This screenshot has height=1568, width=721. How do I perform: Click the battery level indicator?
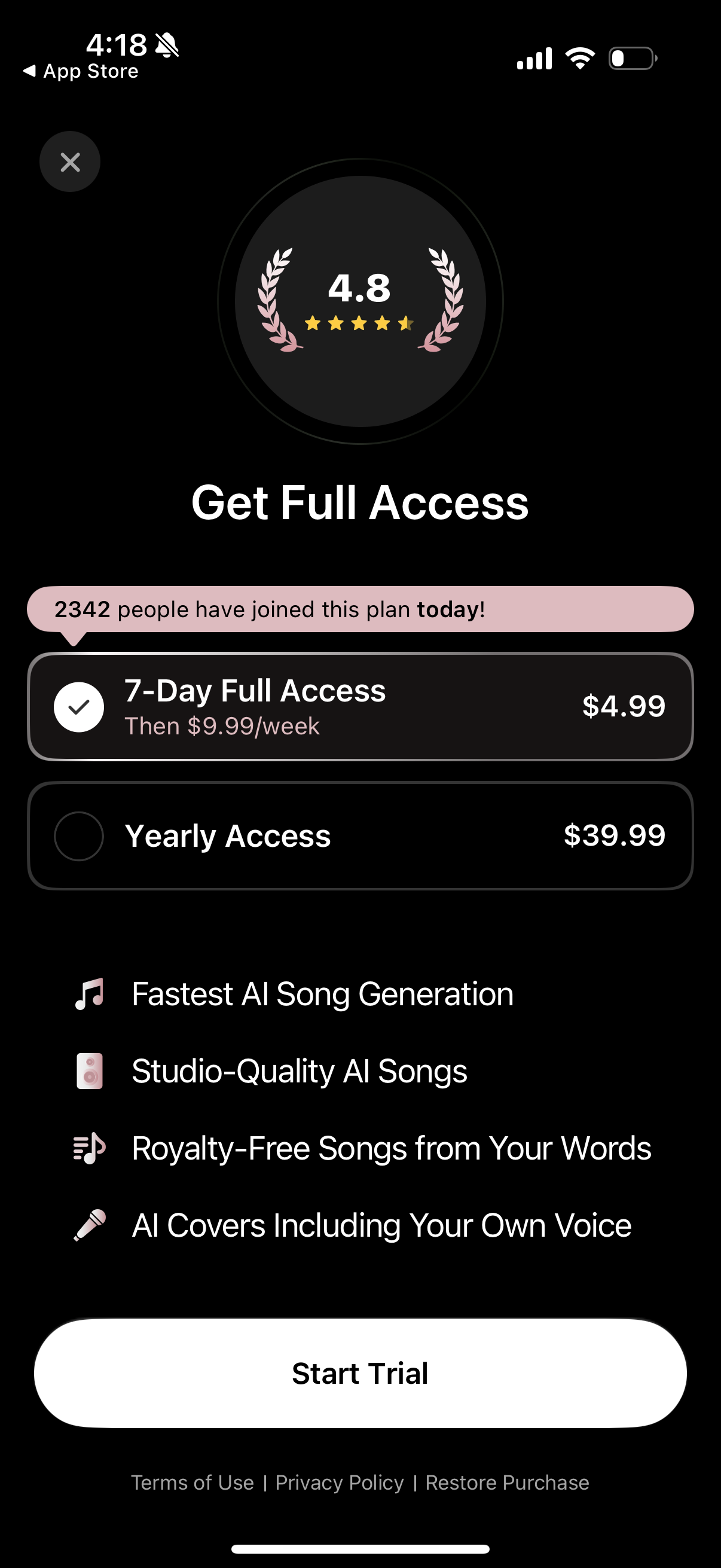click(631, 57)
